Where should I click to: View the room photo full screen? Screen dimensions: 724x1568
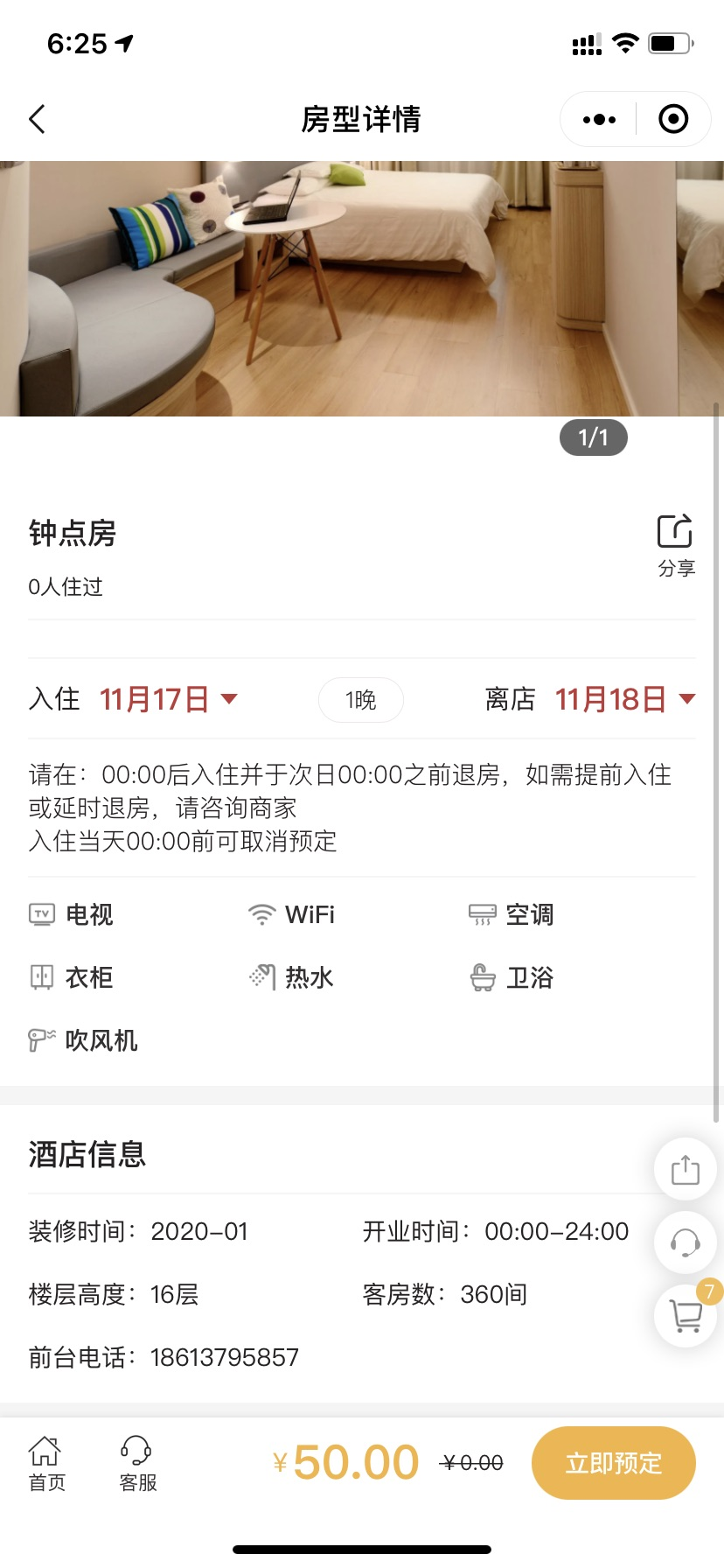tap(362, 289)
